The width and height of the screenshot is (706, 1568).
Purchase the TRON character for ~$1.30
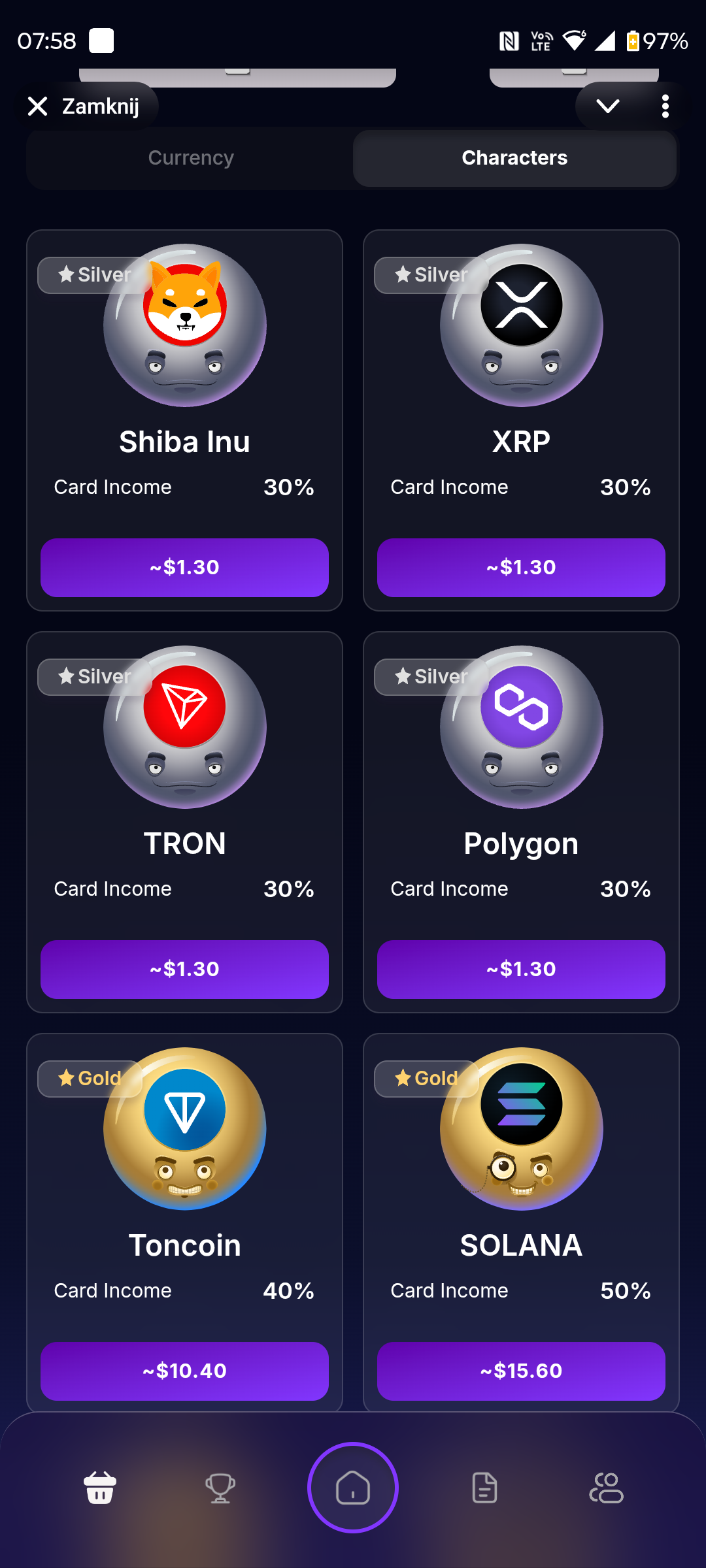click(184, 969)
